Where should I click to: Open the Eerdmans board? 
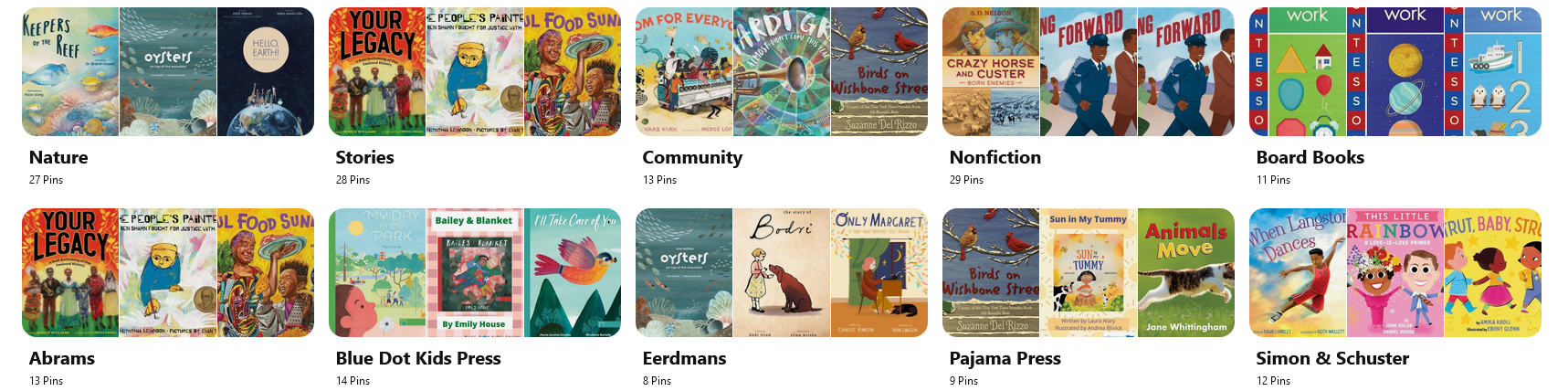pos(781,273)
